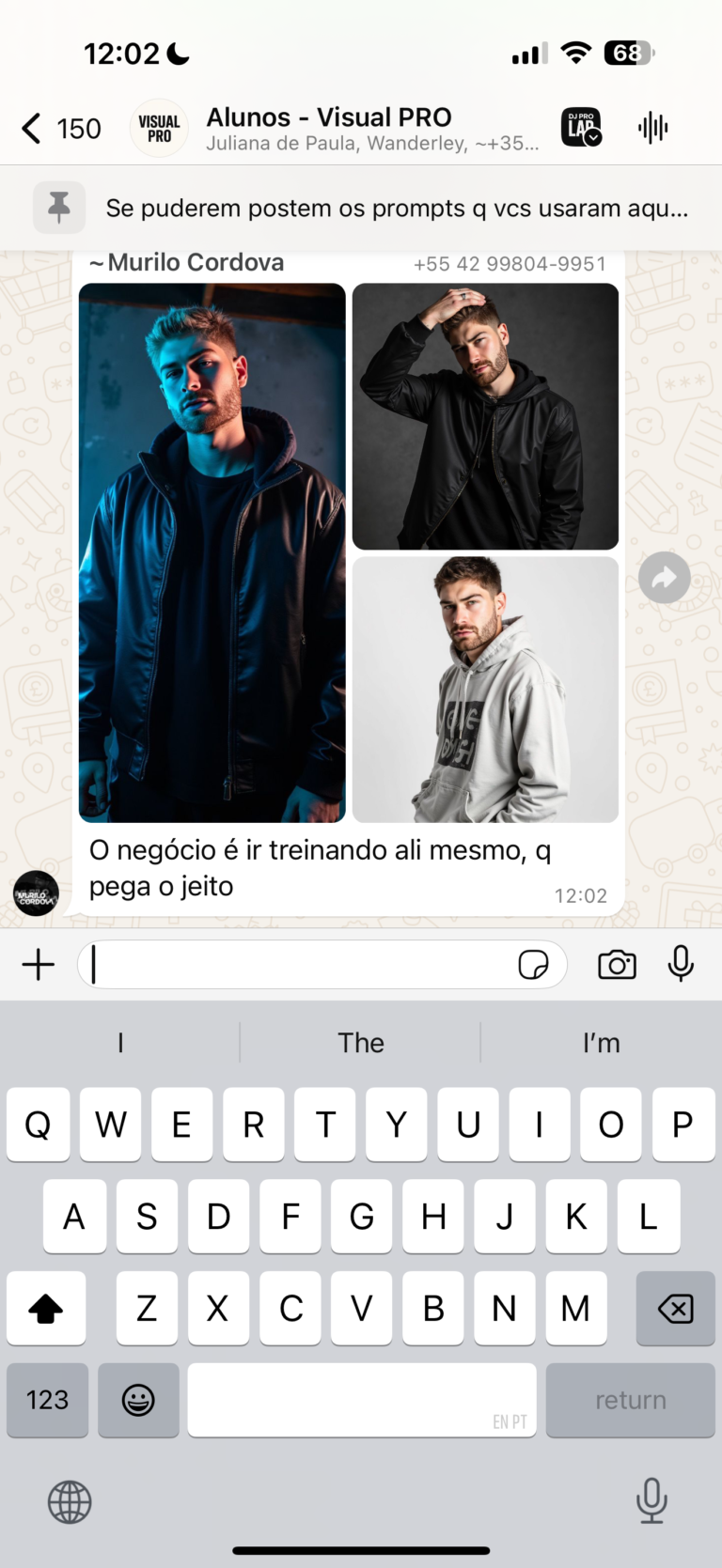Open the photo with hand on head

(485, 416)
